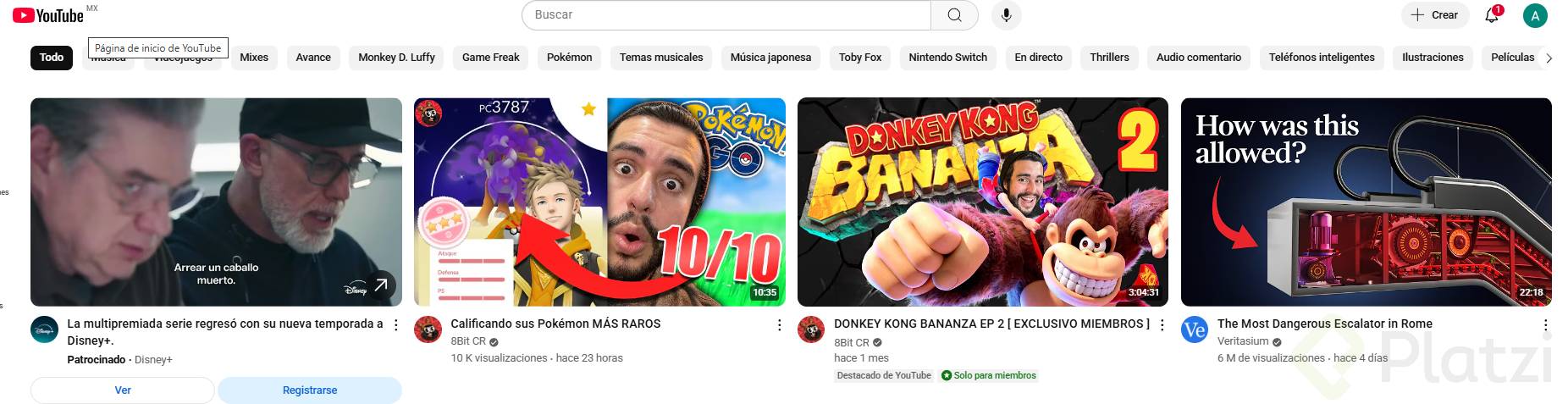
Task: Select the Mixes chip
Action: click(x=253, y=58)
